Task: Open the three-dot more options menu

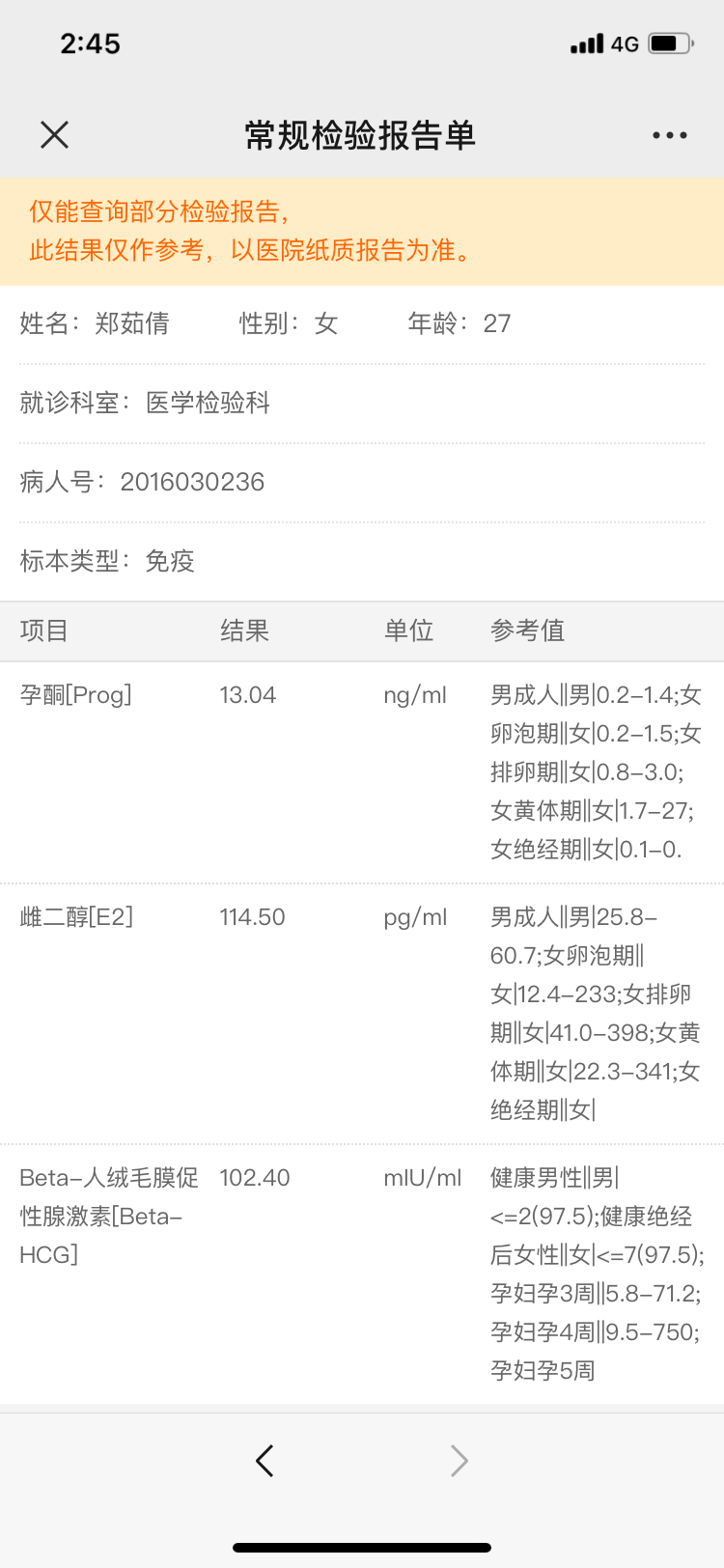Action: click(670, 135)
